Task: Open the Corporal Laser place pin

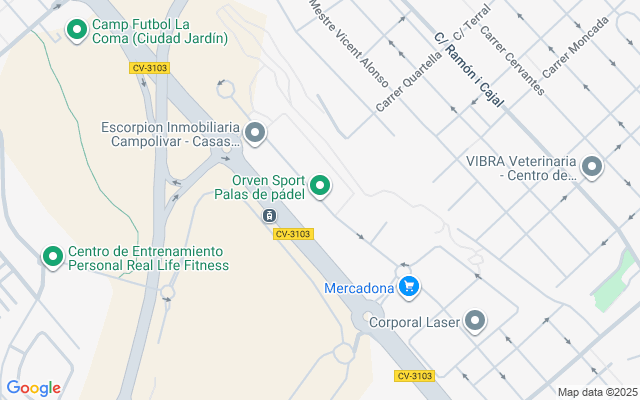Action: (475, 321)
